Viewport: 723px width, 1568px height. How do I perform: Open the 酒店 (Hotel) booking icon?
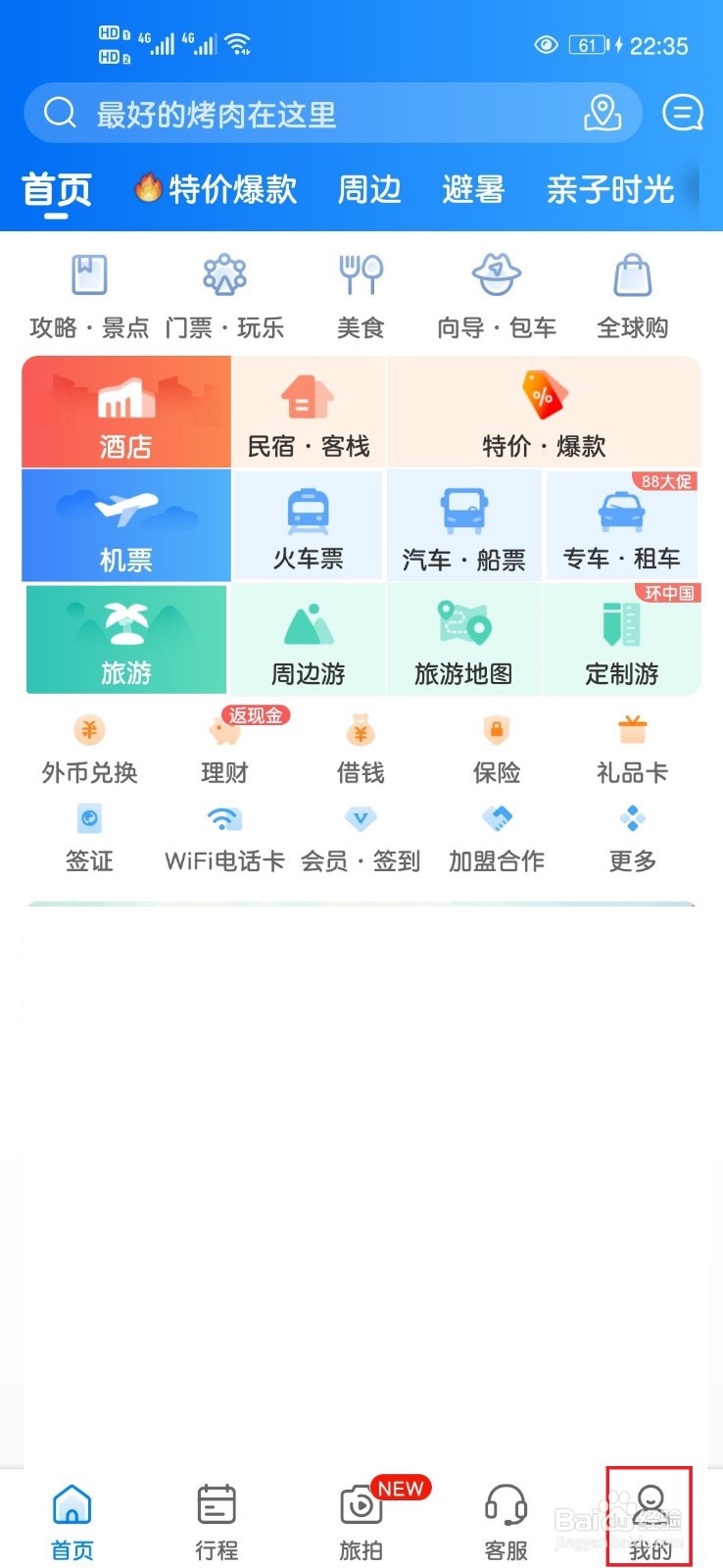(x=125, y=412)
